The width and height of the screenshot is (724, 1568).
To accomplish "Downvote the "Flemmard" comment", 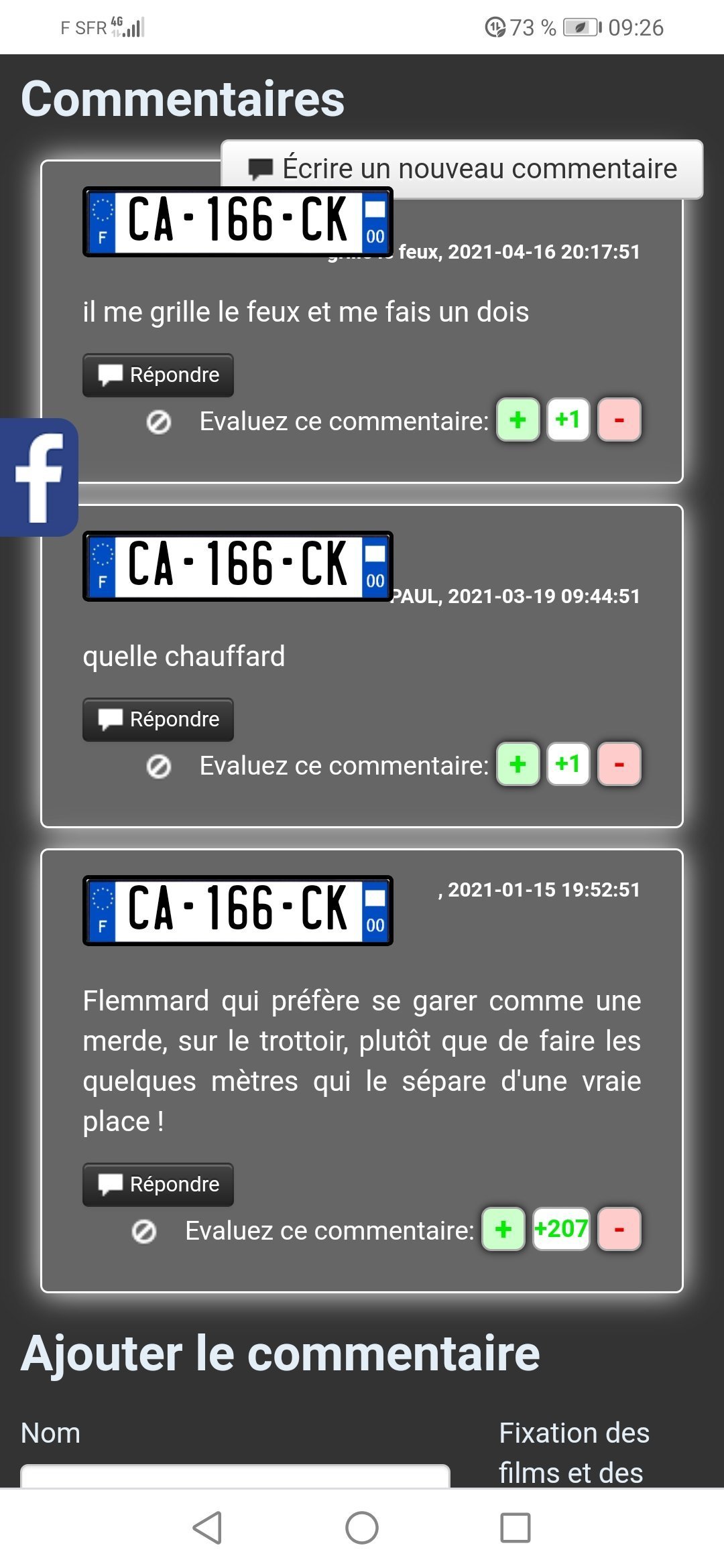I will coord(619,1230).
